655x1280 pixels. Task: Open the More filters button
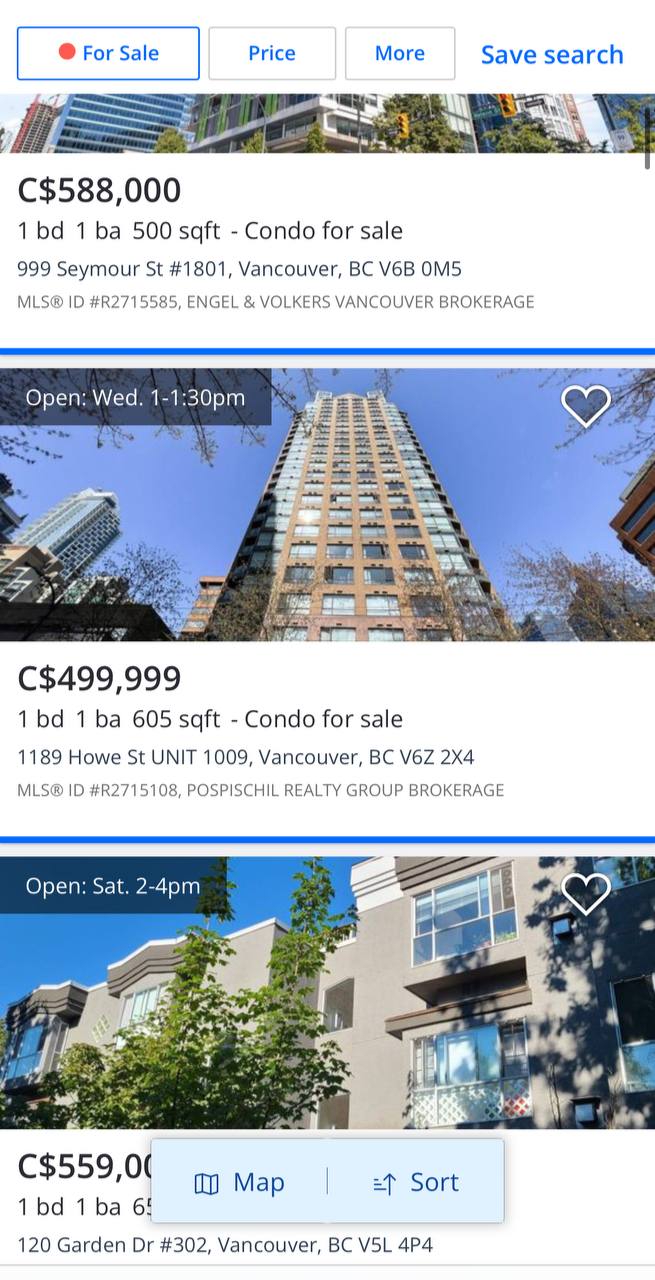[400, 53]
